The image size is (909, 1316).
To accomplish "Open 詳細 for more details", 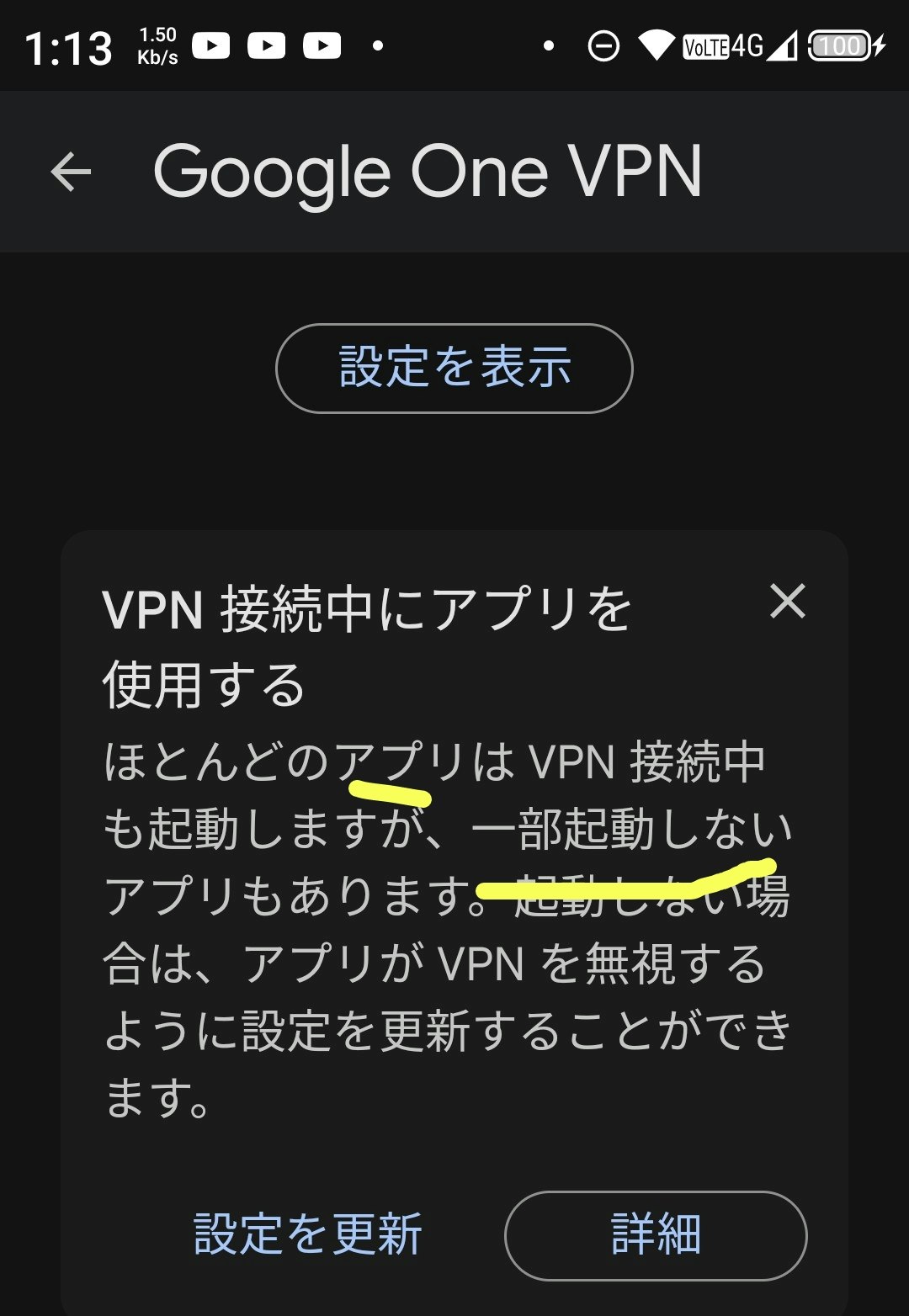I will tap(656, 1235).
